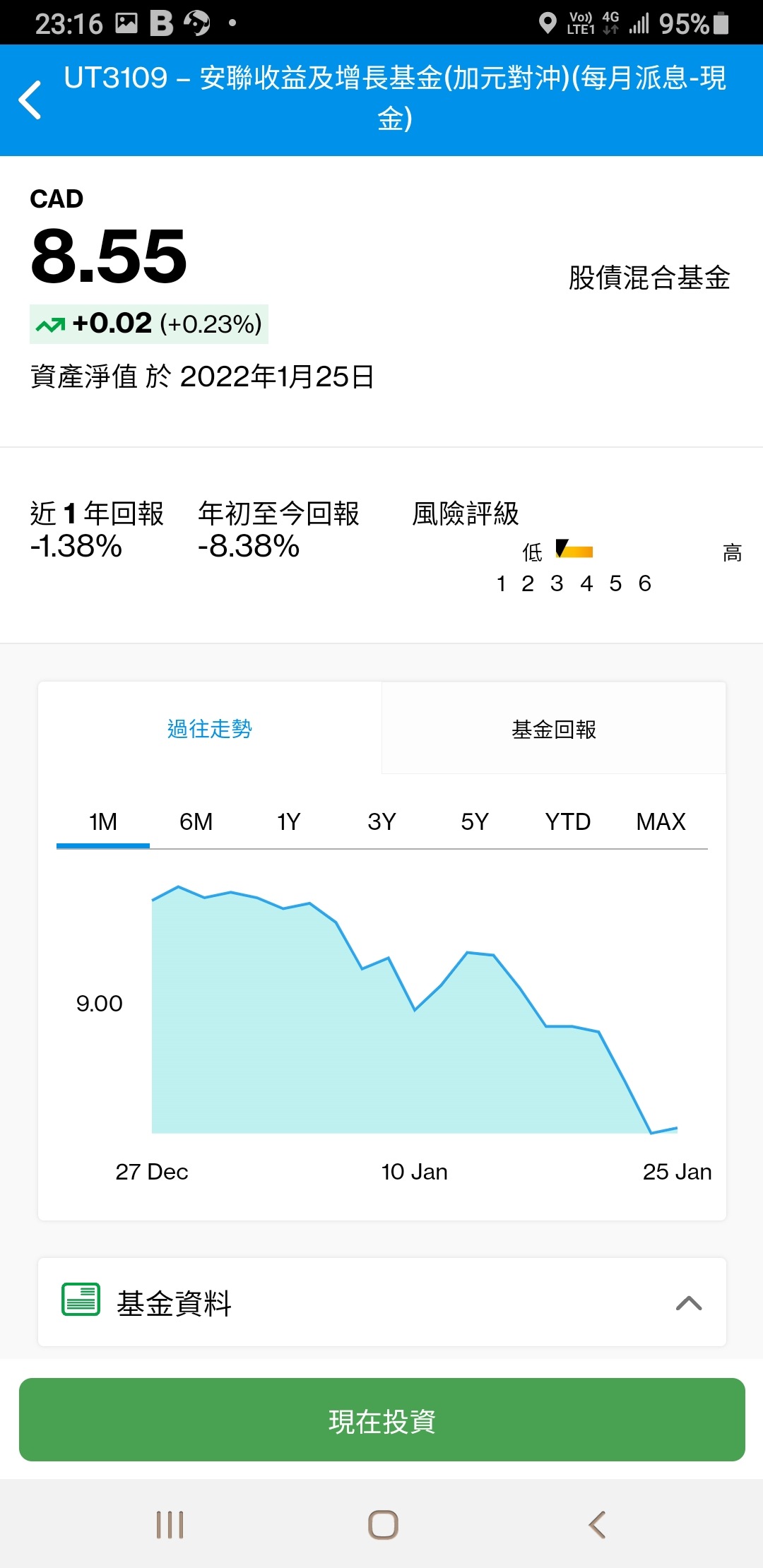
Task: Go back using the header arrow
Action: click(30, 100)
